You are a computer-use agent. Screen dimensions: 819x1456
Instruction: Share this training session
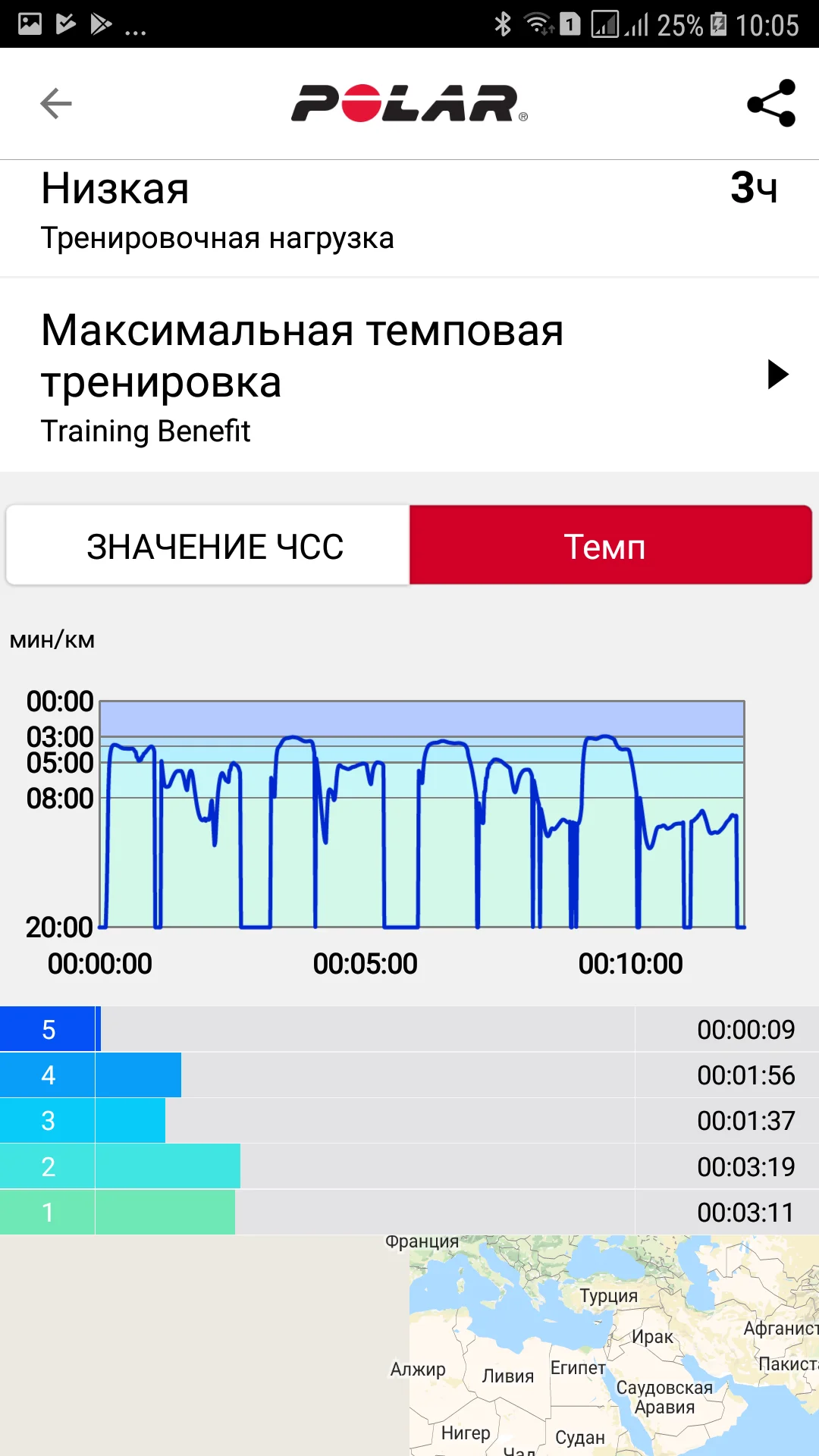pyautogui.click(x=770, y=104)
